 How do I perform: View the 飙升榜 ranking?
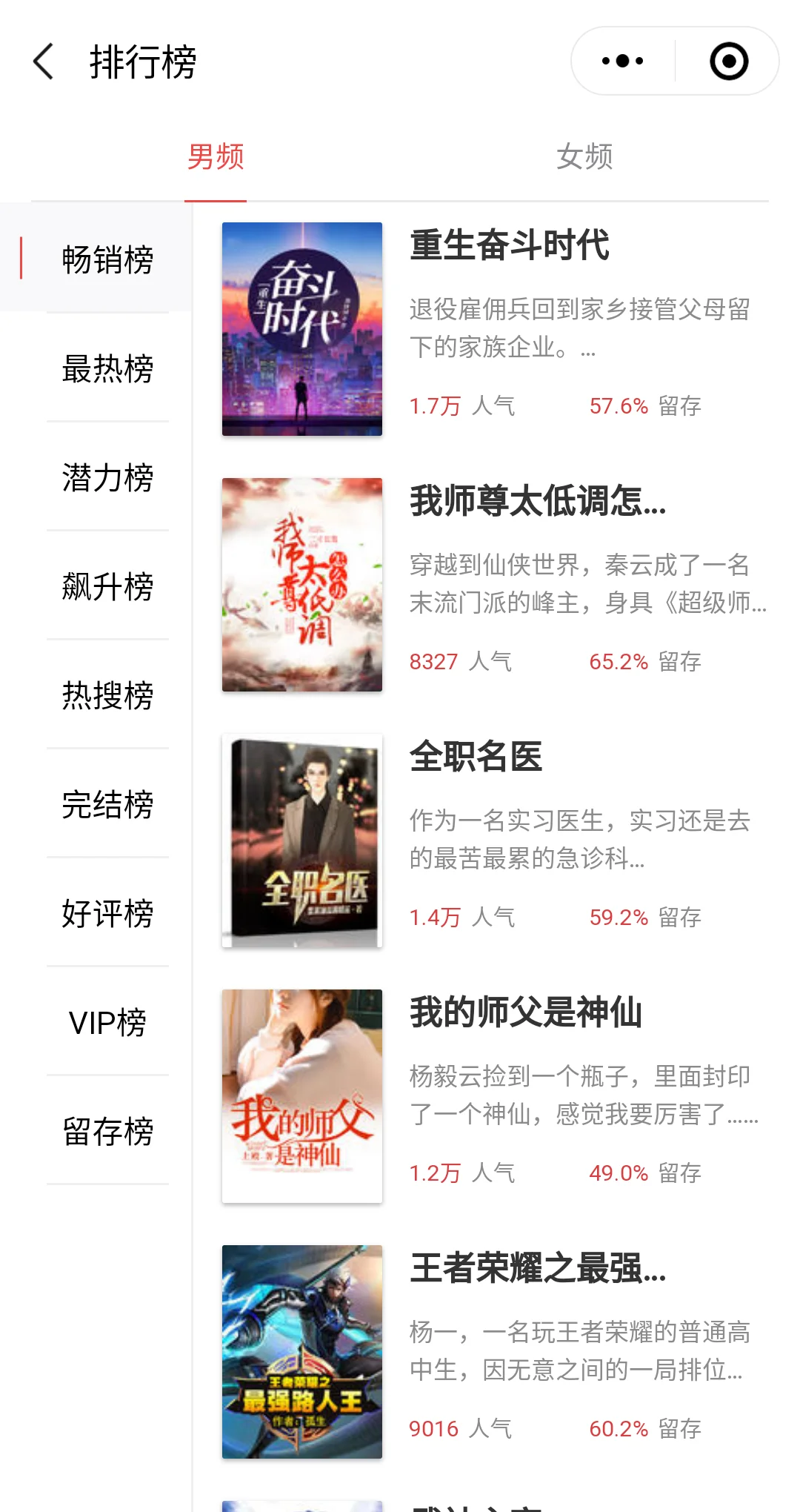tap(107, 586)
